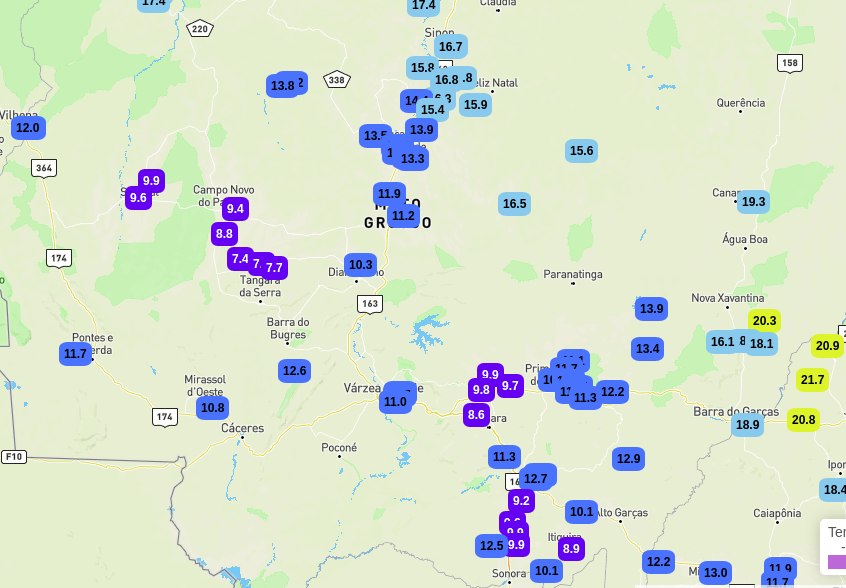The image size is (846, 588).
Task: Tap the 18.4 marker near Iporá
Action: point(833,490)
